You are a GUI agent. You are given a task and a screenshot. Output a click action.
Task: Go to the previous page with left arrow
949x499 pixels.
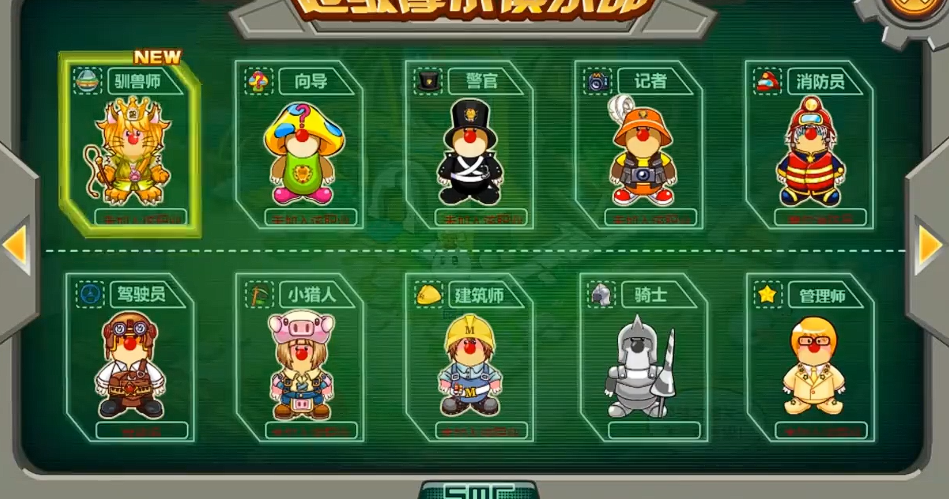(x=14, y=246)
